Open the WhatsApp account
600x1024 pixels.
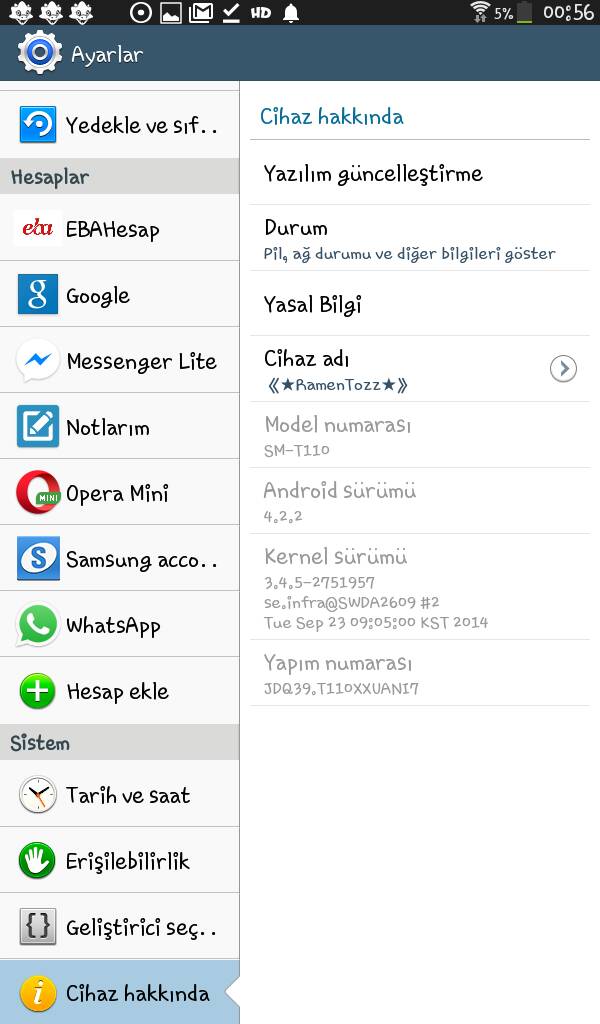click(x=120, y=625)
